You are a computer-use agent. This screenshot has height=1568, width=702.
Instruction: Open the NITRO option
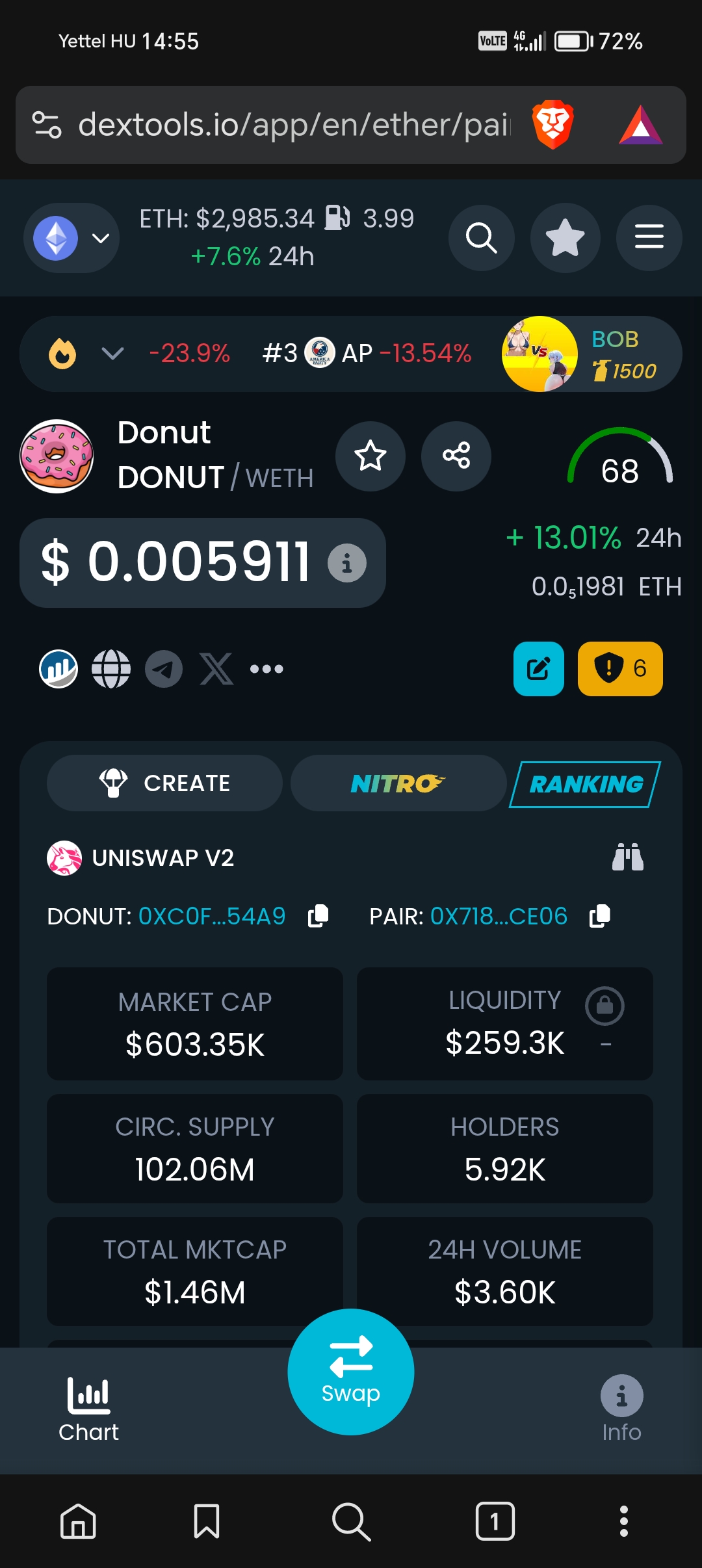(398, 783)
